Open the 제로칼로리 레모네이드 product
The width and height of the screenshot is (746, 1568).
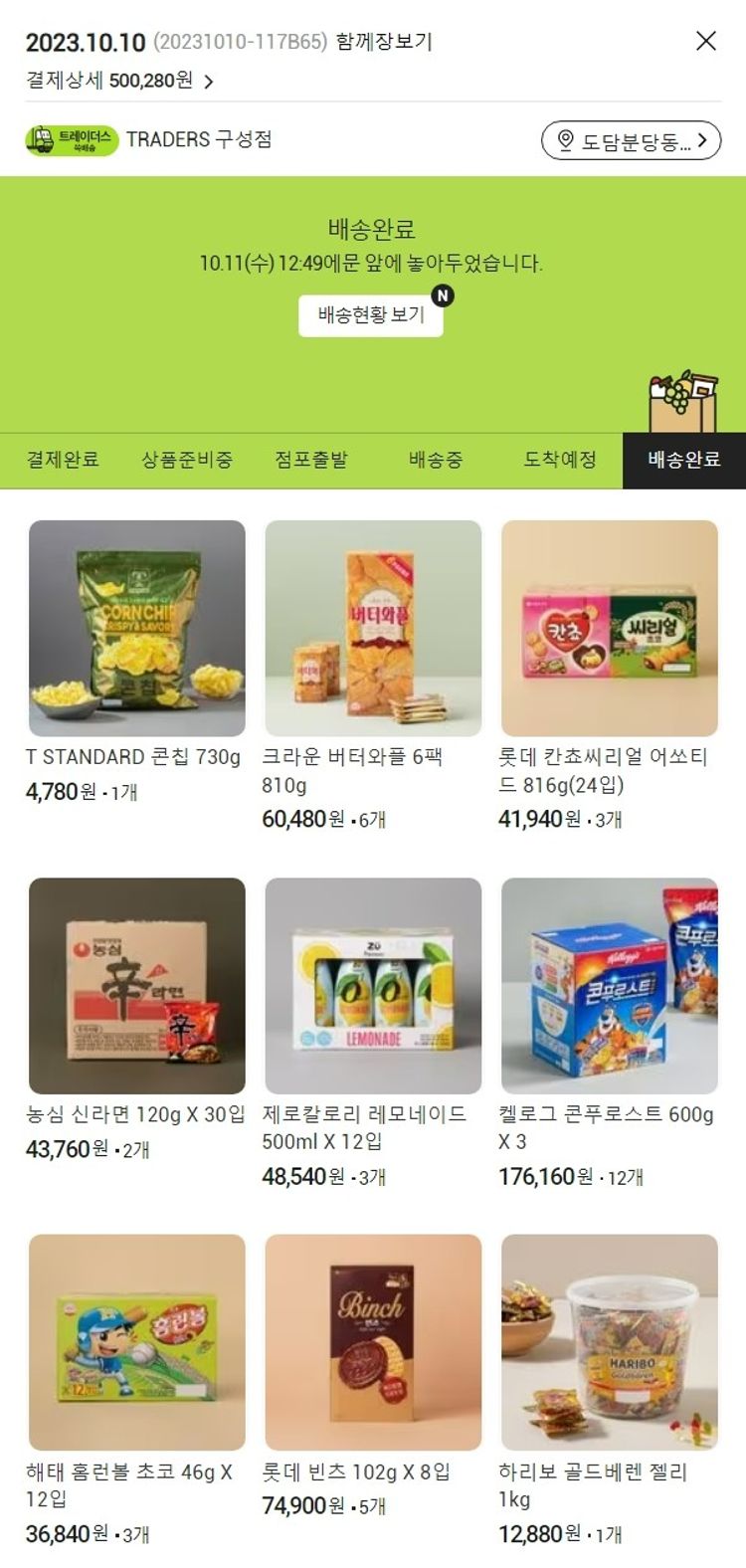373,985
